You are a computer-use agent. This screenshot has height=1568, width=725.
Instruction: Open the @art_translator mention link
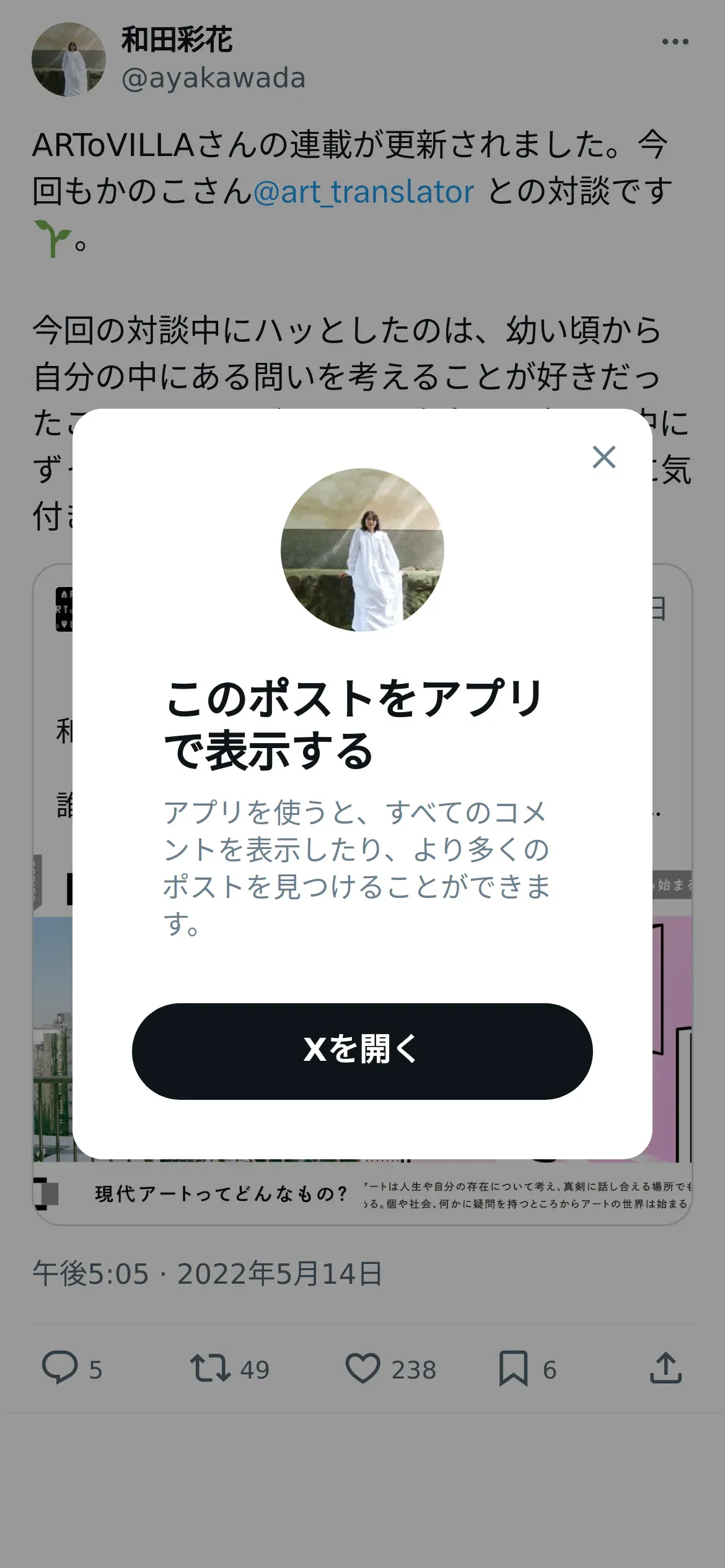tap(364, 192)
